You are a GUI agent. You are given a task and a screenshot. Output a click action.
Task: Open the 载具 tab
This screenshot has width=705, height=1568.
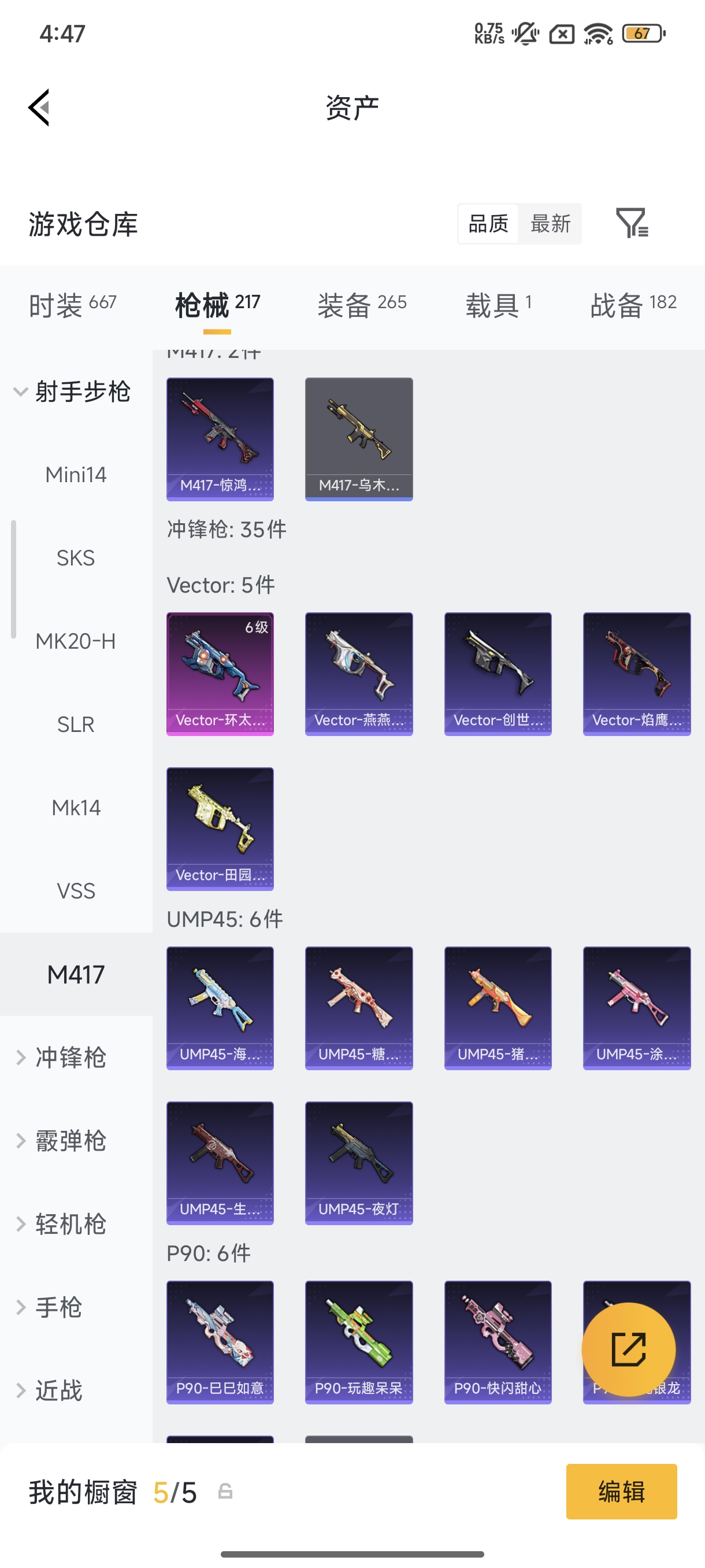point(499,304)
